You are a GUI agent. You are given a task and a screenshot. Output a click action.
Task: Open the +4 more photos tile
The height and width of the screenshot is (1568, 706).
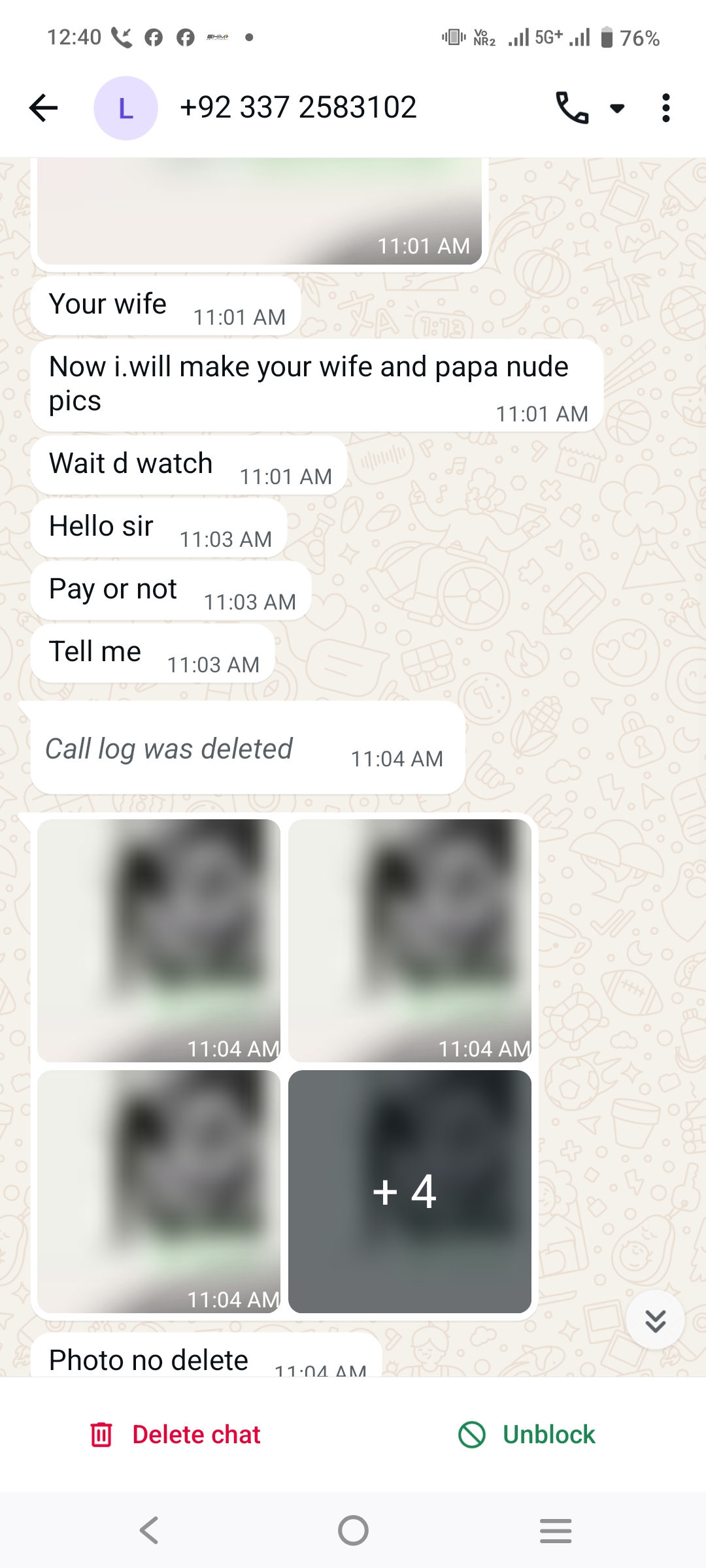(410, 1191)
